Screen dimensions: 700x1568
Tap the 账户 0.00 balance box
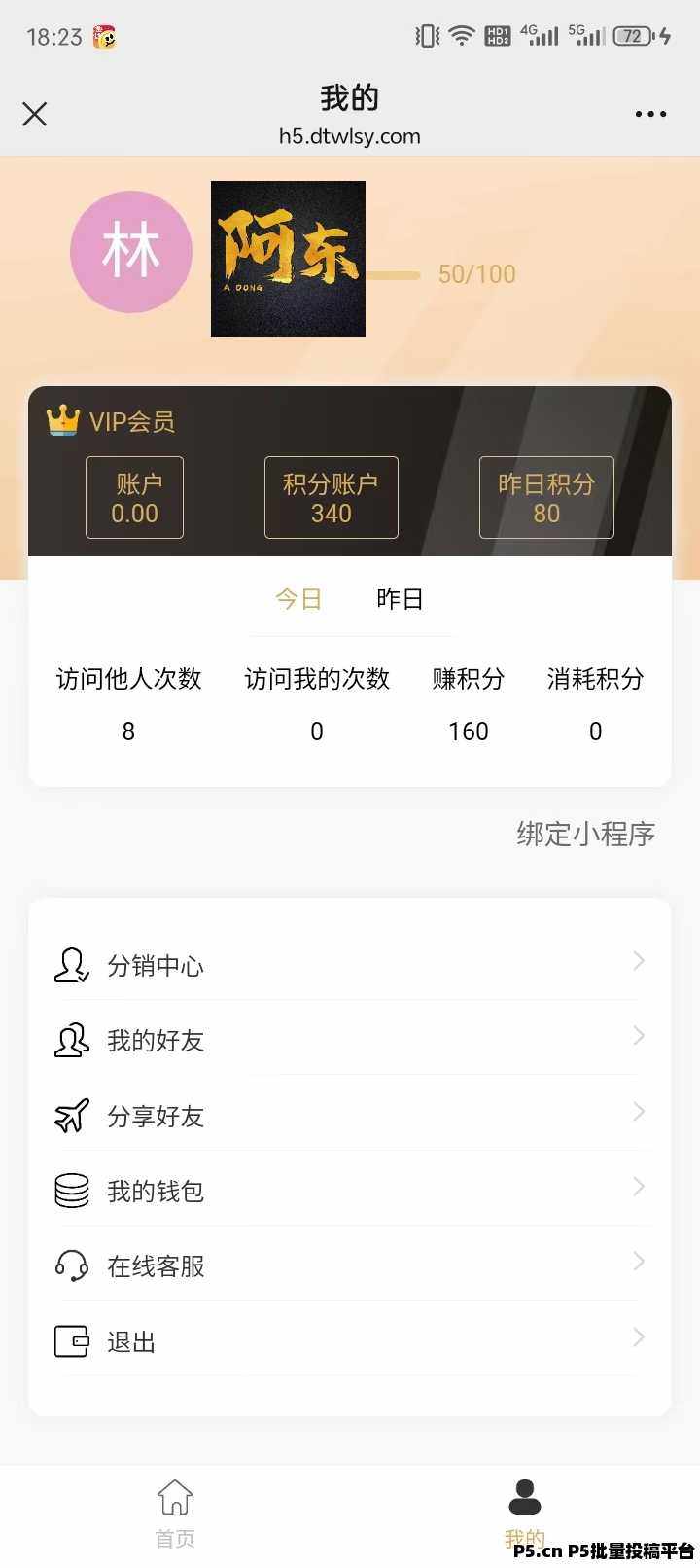click(x=133, y=497)
